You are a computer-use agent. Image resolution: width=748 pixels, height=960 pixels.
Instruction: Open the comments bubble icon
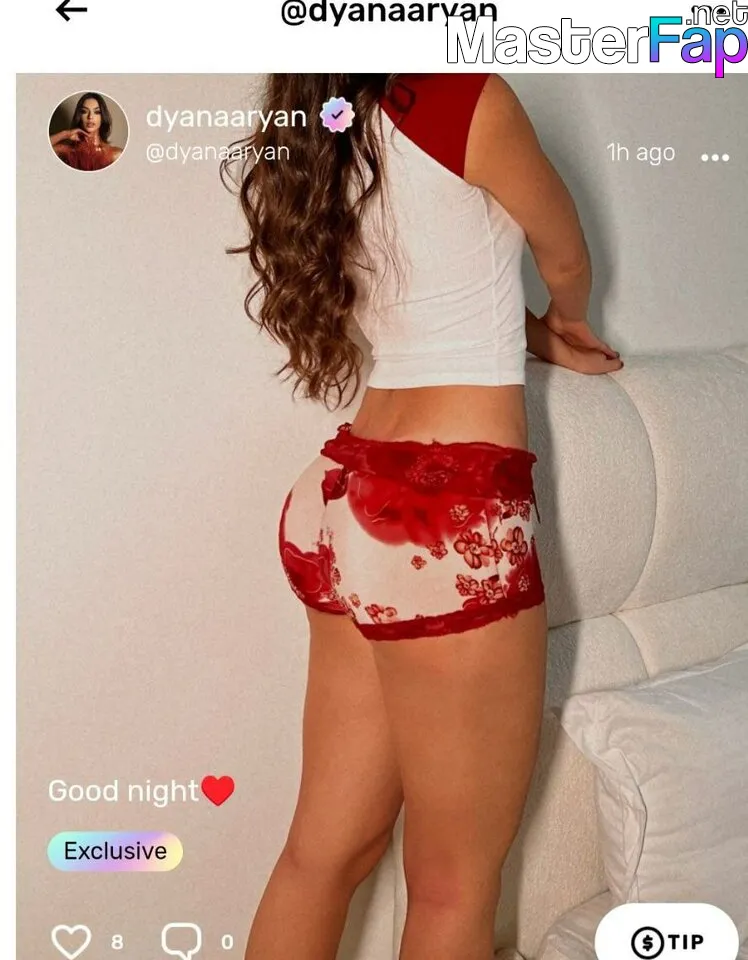click(181, 941)
